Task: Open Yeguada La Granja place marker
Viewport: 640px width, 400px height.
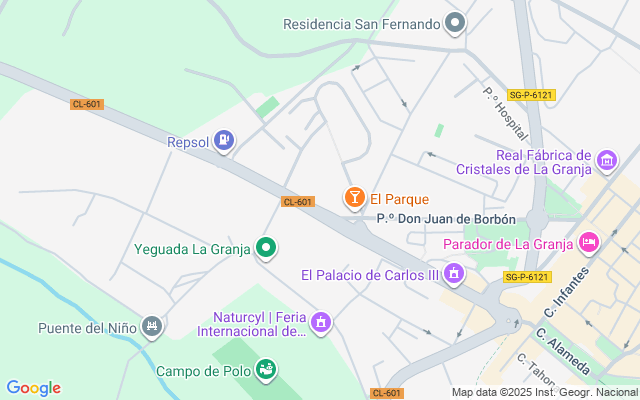Action: (x=266, y=248)
